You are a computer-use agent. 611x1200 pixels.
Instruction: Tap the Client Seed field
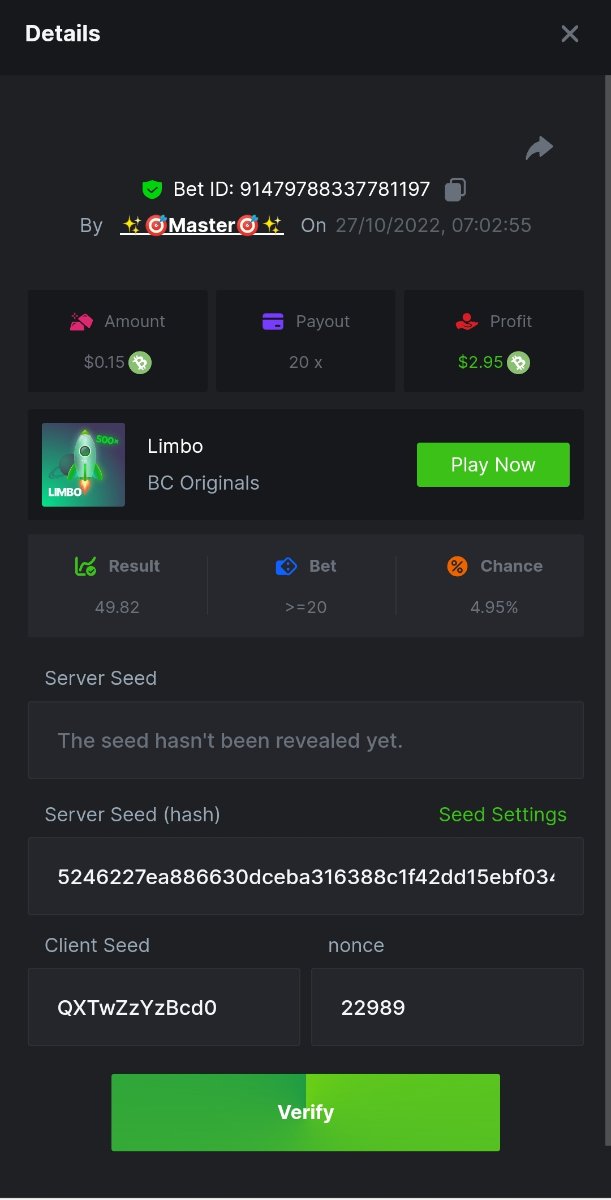(164, 1007)
